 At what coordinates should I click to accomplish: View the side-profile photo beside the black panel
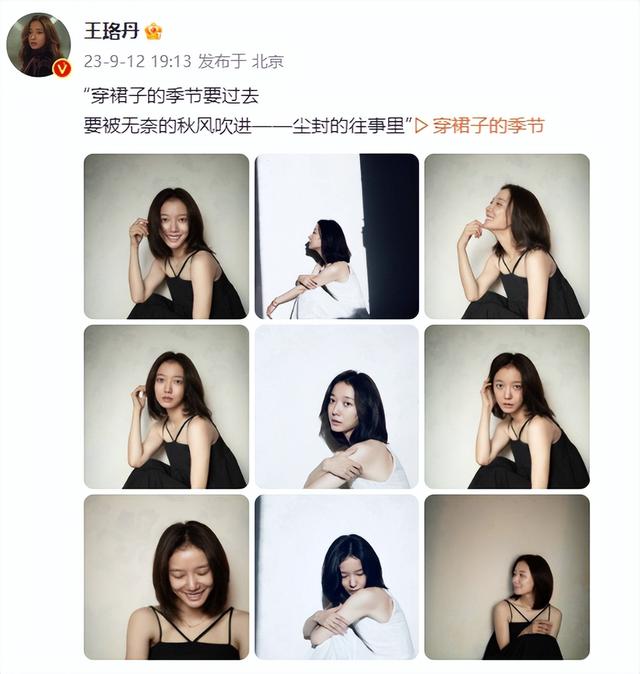[337, 236]
